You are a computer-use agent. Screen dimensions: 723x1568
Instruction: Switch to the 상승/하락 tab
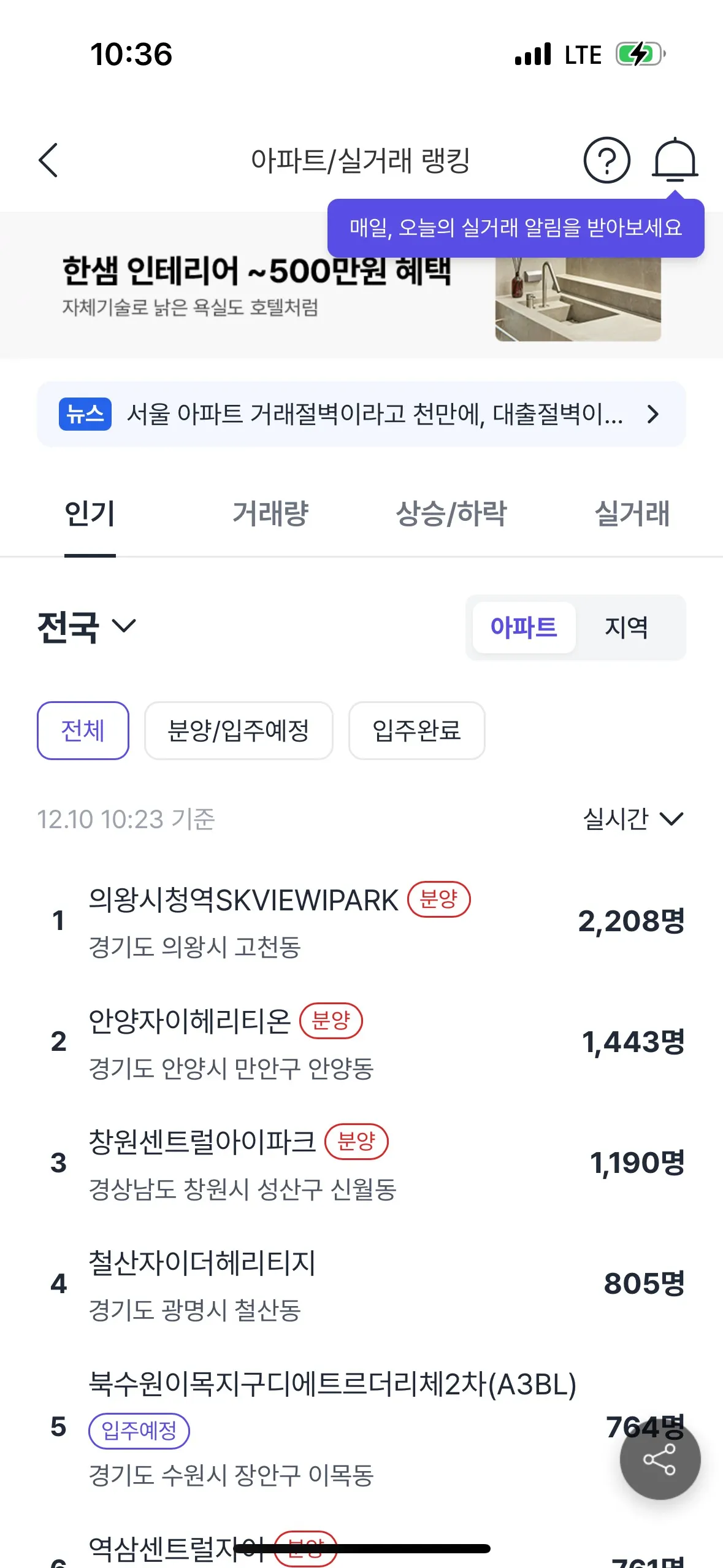click(x=451, y=514)
